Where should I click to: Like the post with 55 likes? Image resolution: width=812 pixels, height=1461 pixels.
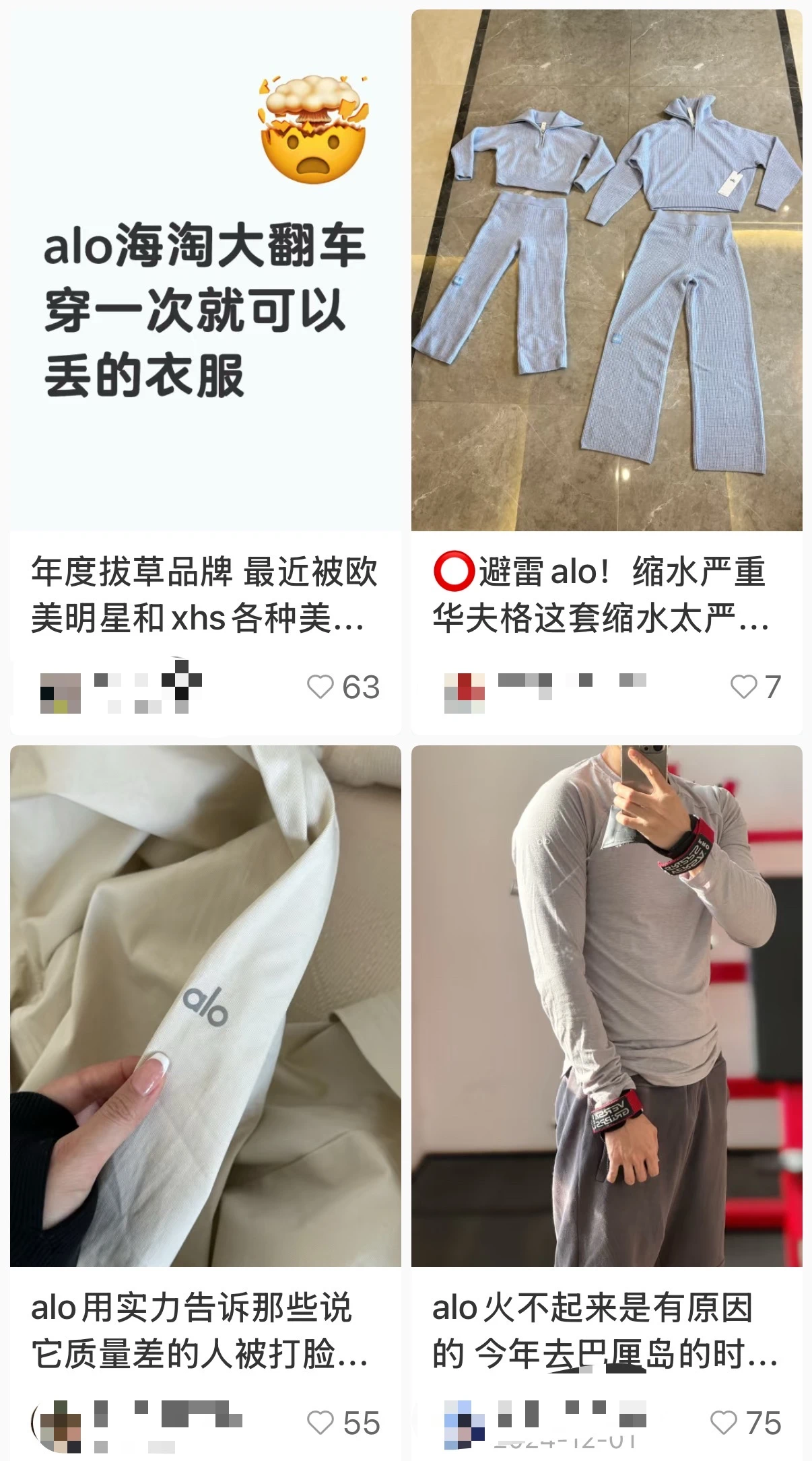point(320,1423)
